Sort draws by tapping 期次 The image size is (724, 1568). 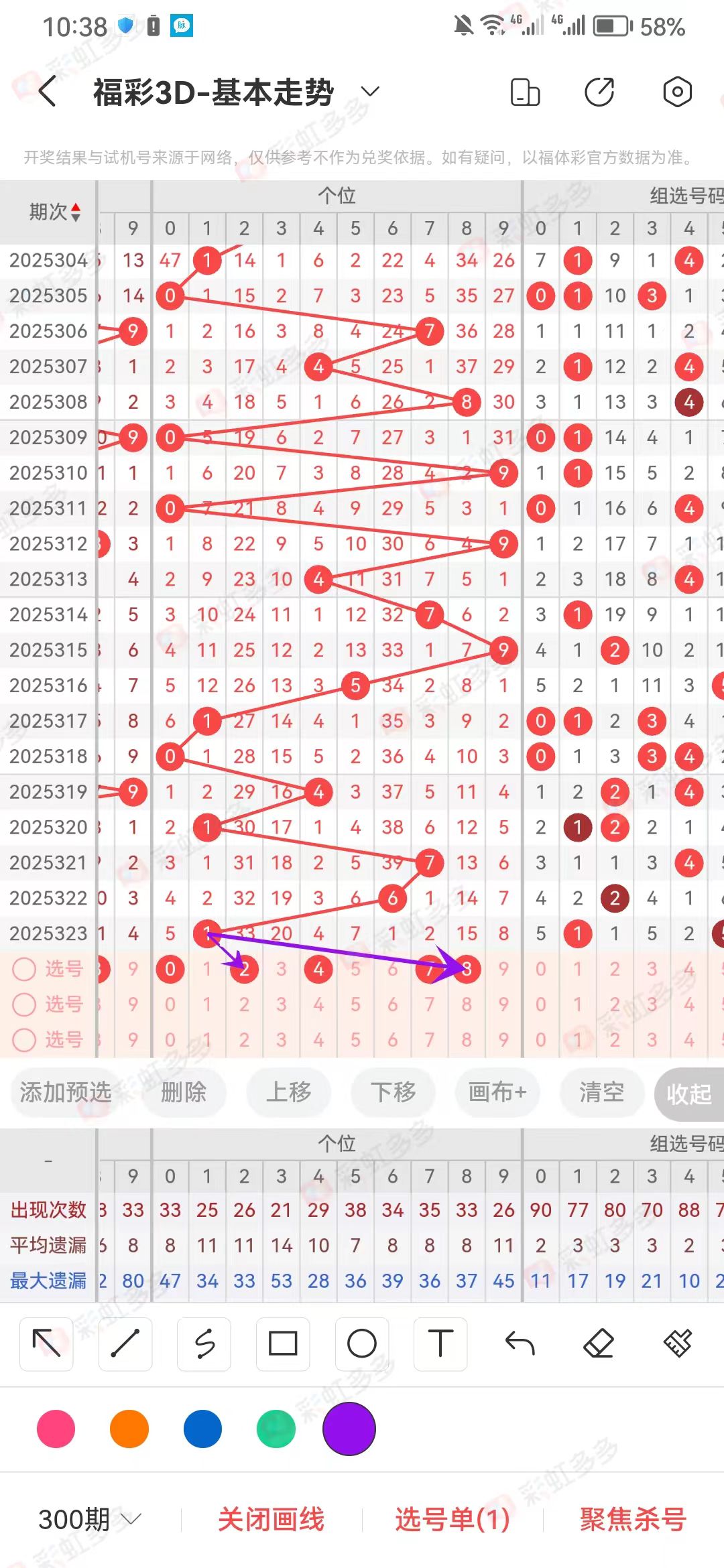tap(55, 212)
